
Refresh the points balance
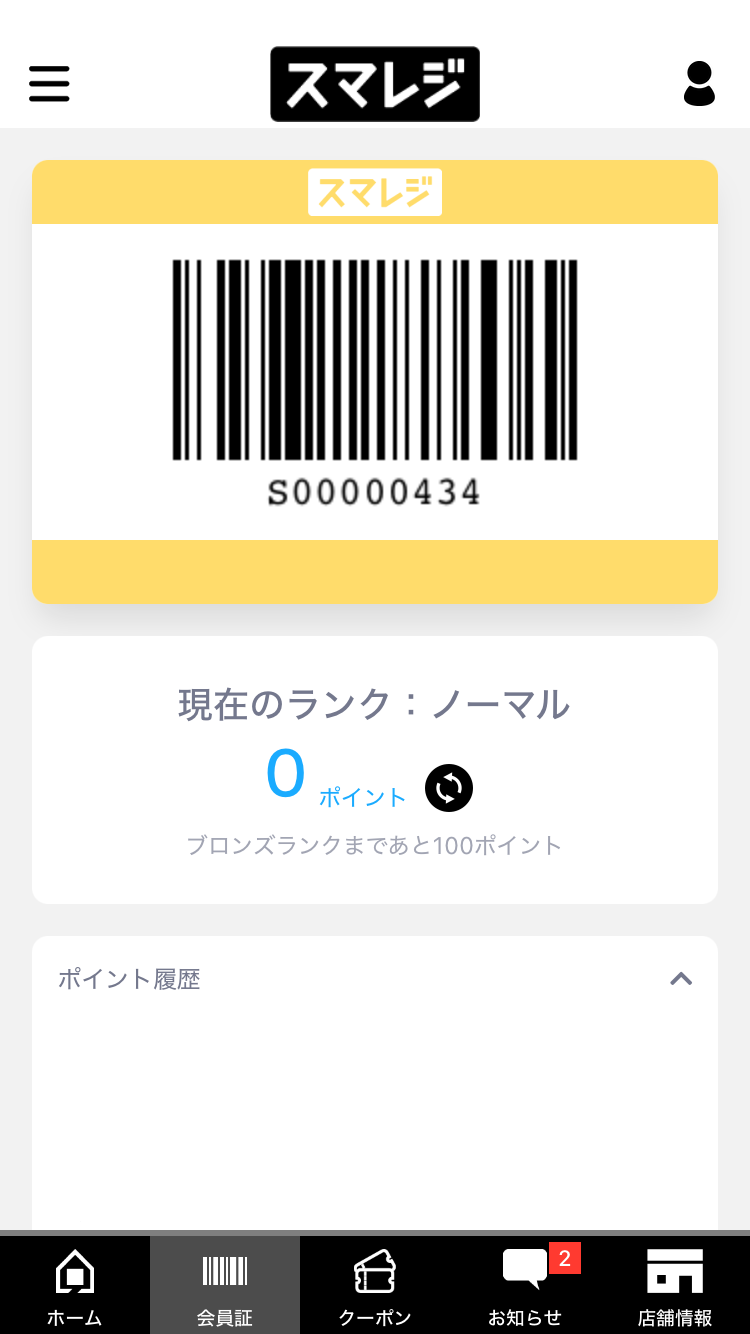(449, 789)
